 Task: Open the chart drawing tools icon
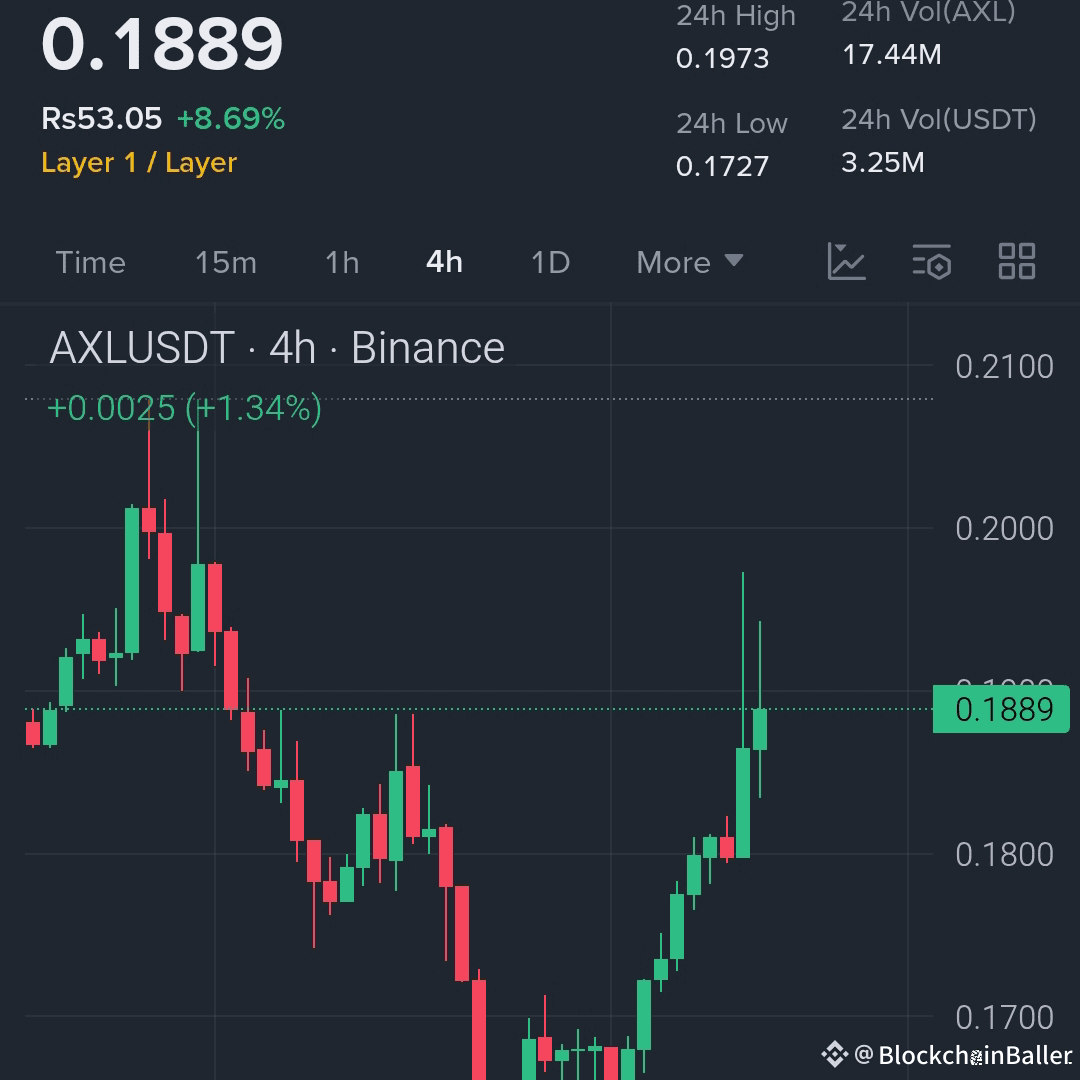(846, 262)
